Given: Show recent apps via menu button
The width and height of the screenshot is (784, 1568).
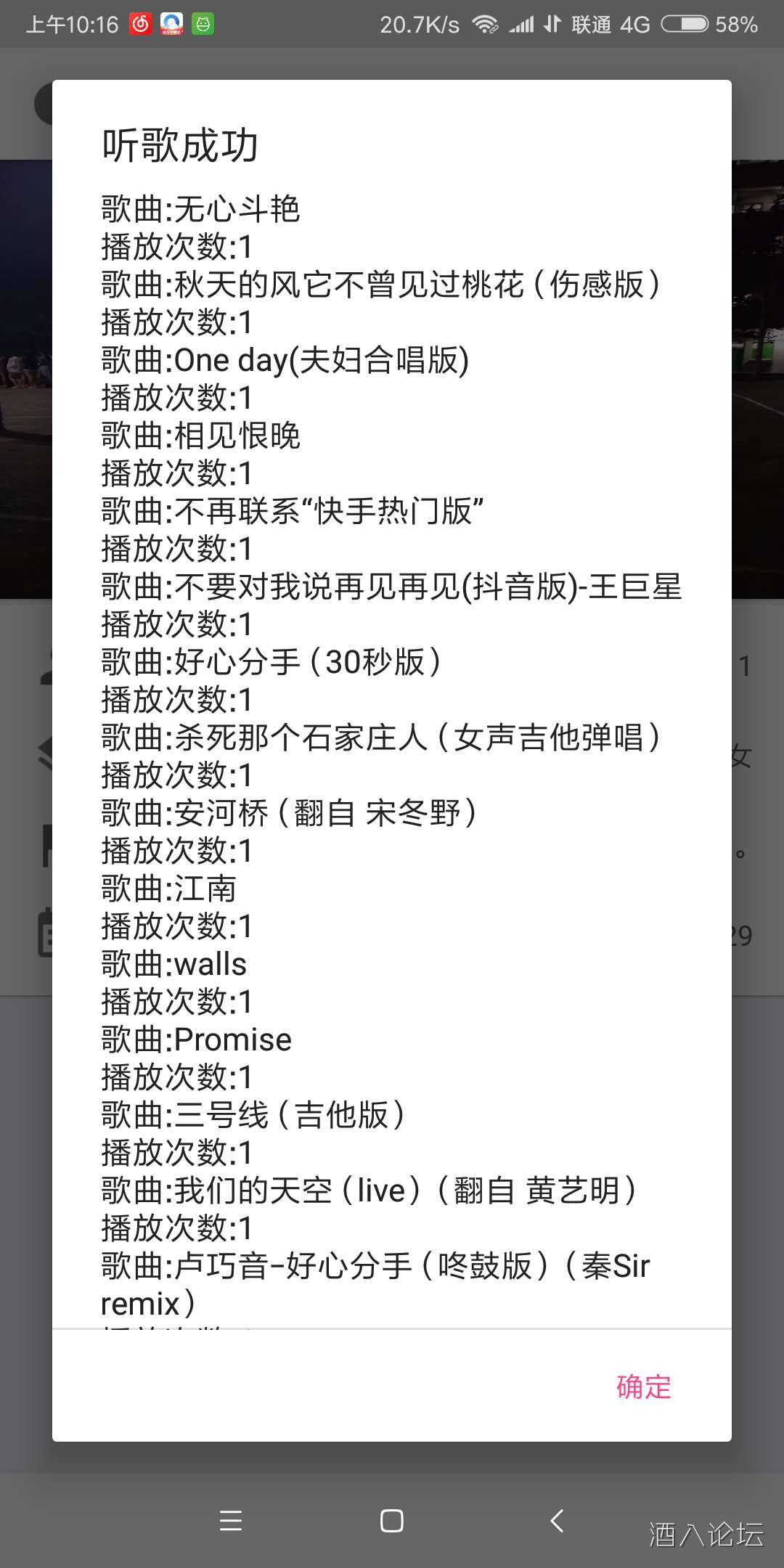Looking at the screenshot, I should [231, 1520].
